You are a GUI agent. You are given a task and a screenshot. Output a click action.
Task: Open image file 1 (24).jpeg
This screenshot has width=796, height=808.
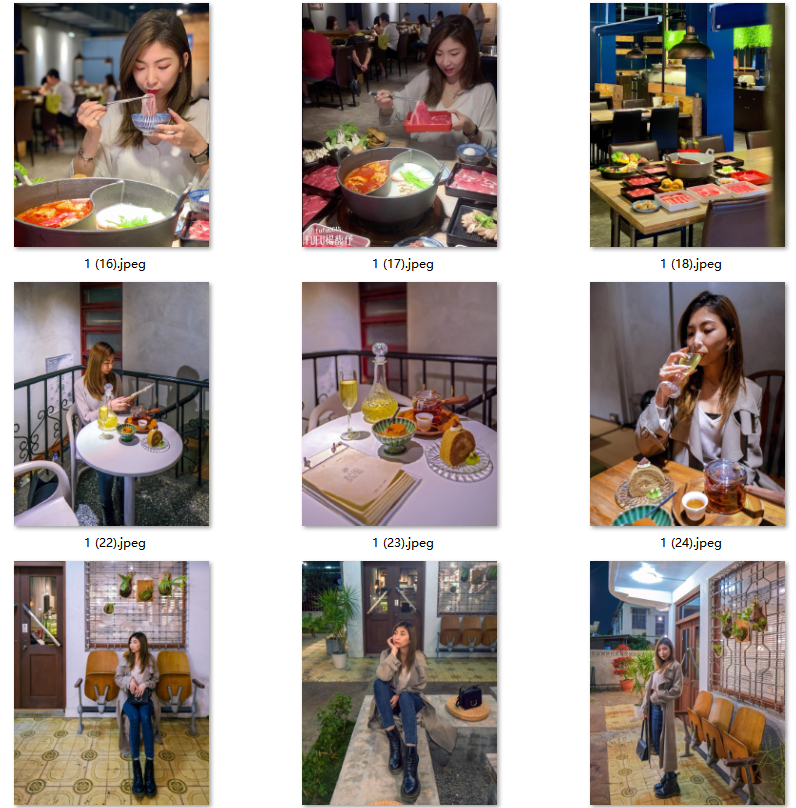point(687,404)
